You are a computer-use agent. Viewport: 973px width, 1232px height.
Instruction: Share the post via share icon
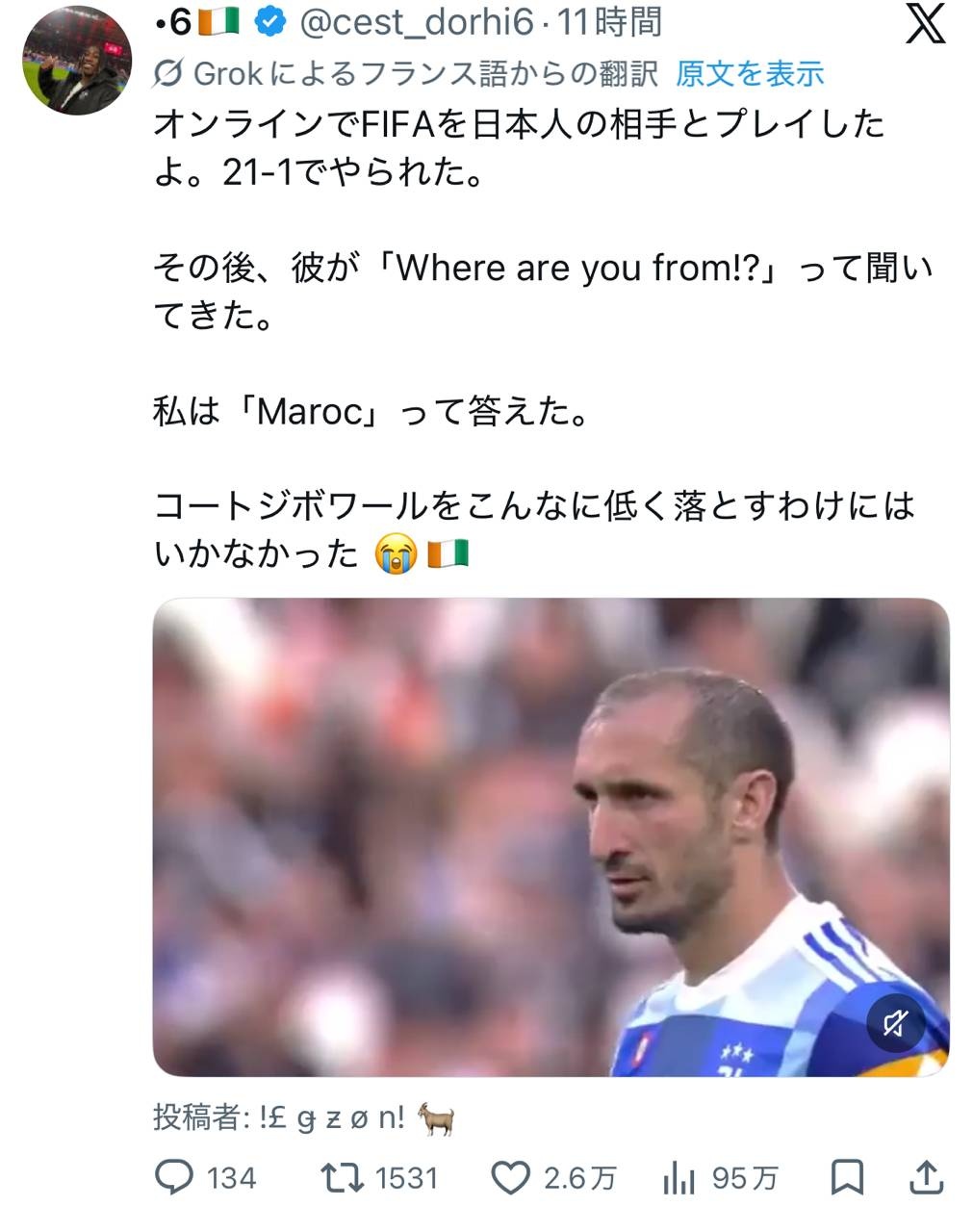coord(925,1177)
